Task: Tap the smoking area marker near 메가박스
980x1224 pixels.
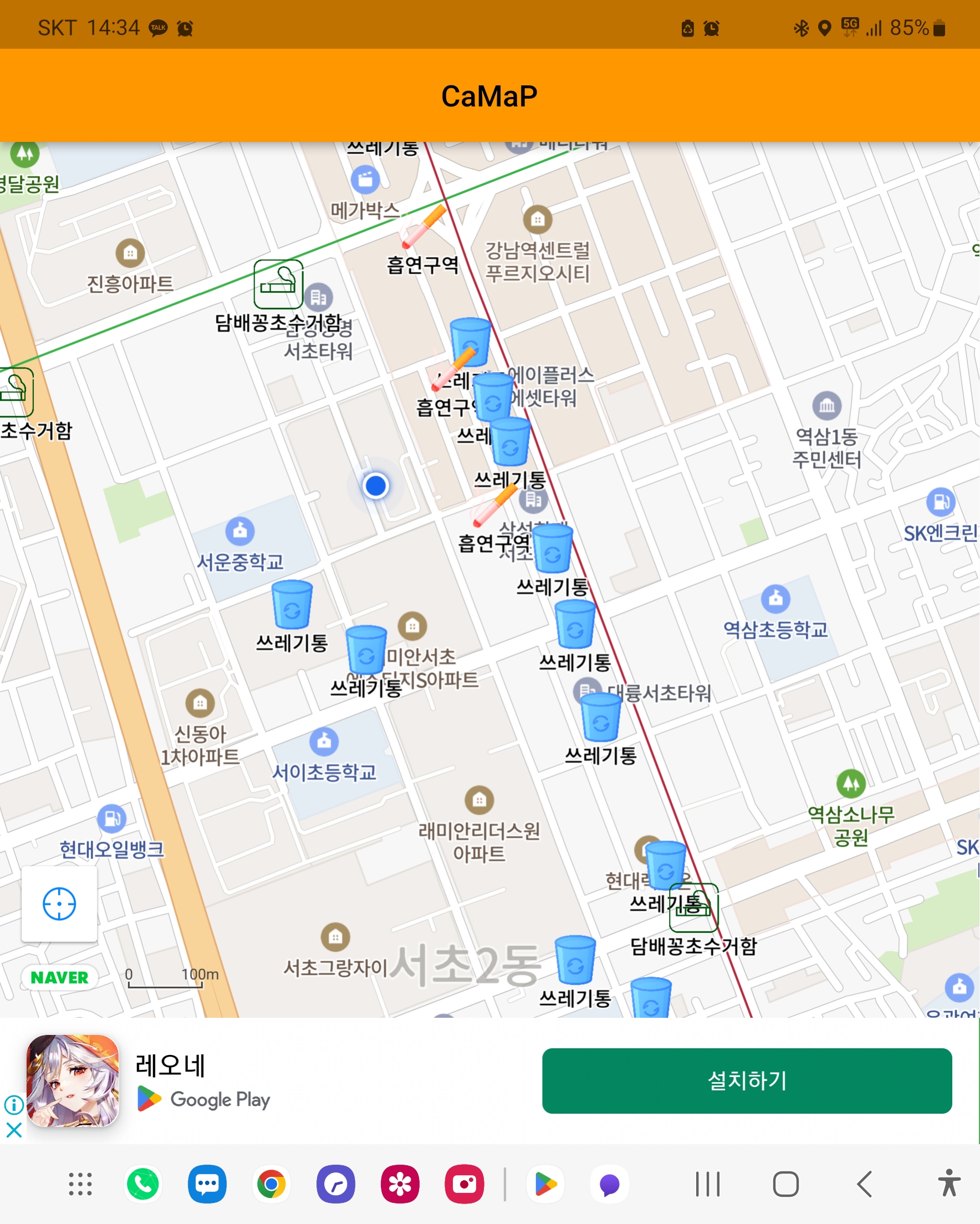Action: click(423, 227)
